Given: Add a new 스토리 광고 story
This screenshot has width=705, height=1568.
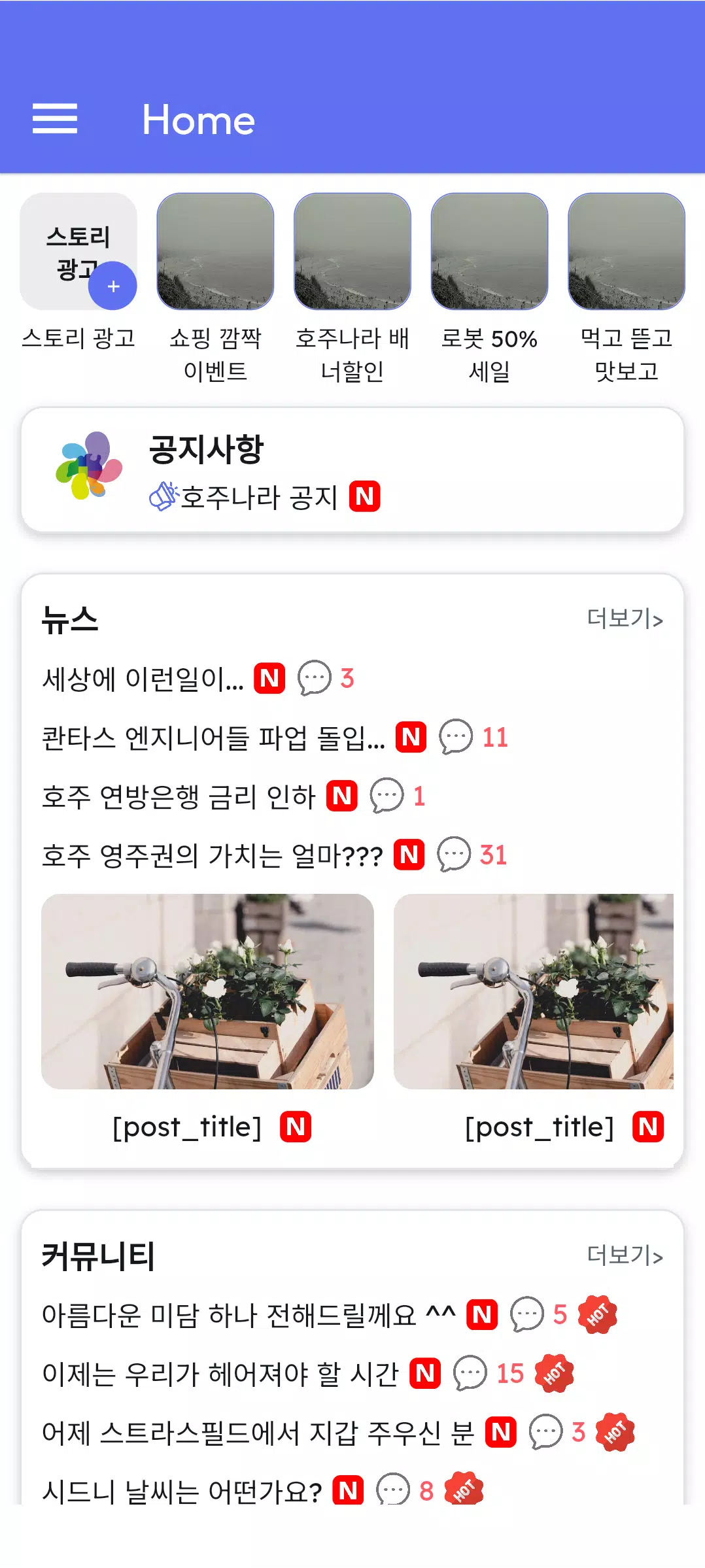Looking at the screenshot, I should coord(112,286).
